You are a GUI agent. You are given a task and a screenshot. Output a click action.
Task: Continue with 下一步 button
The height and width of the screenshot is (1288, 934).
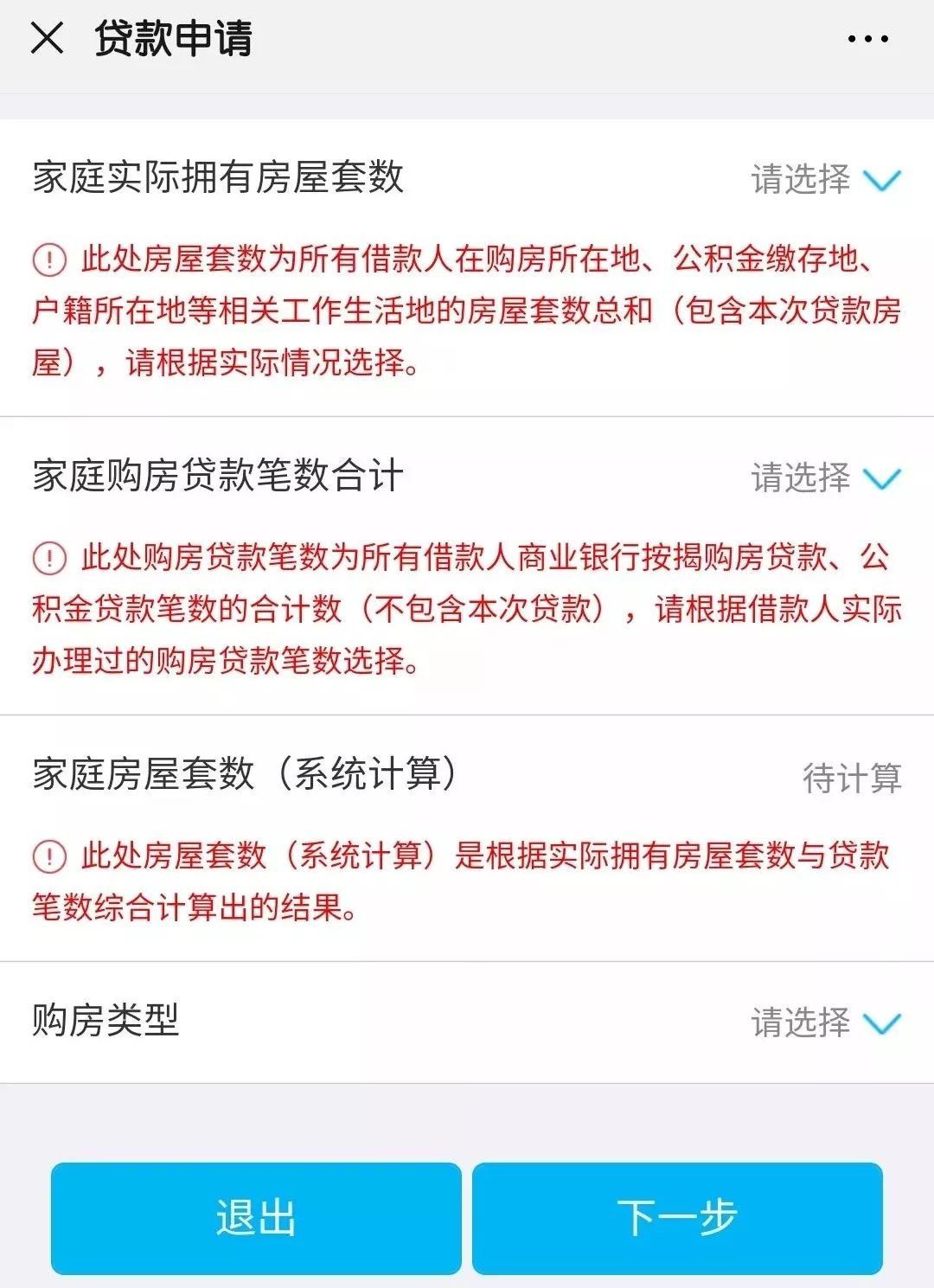click(677, 1217)
